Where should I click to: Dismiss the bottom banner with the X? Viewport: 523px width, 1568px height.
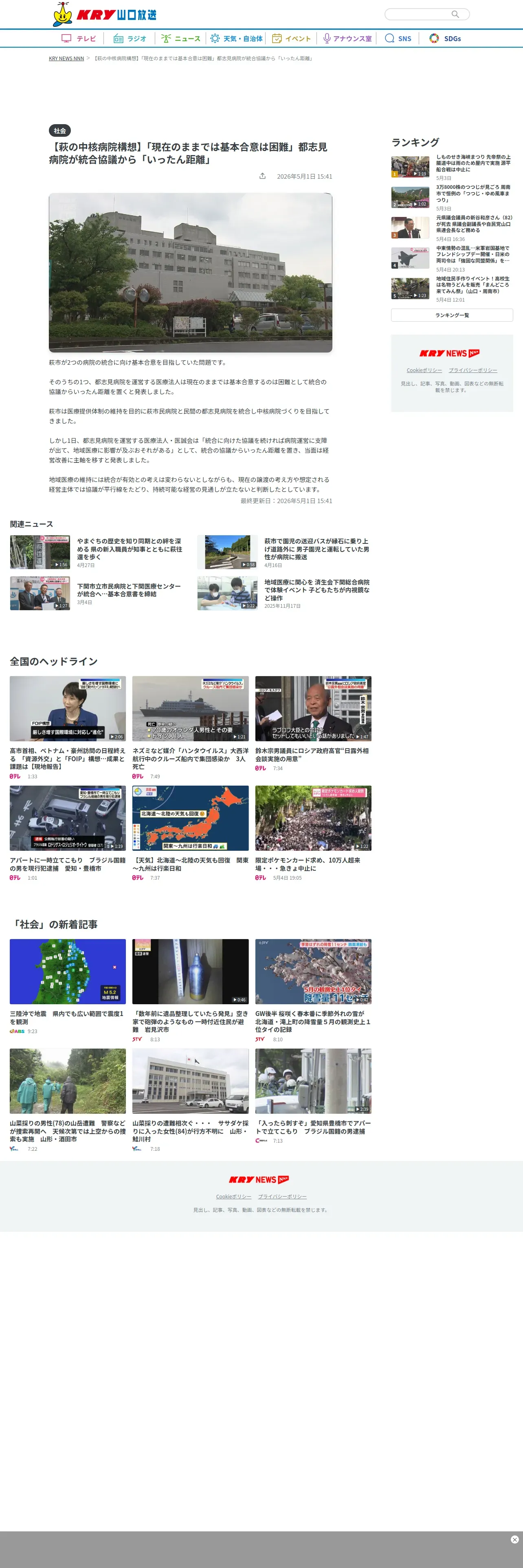(x=514, y=1539)
